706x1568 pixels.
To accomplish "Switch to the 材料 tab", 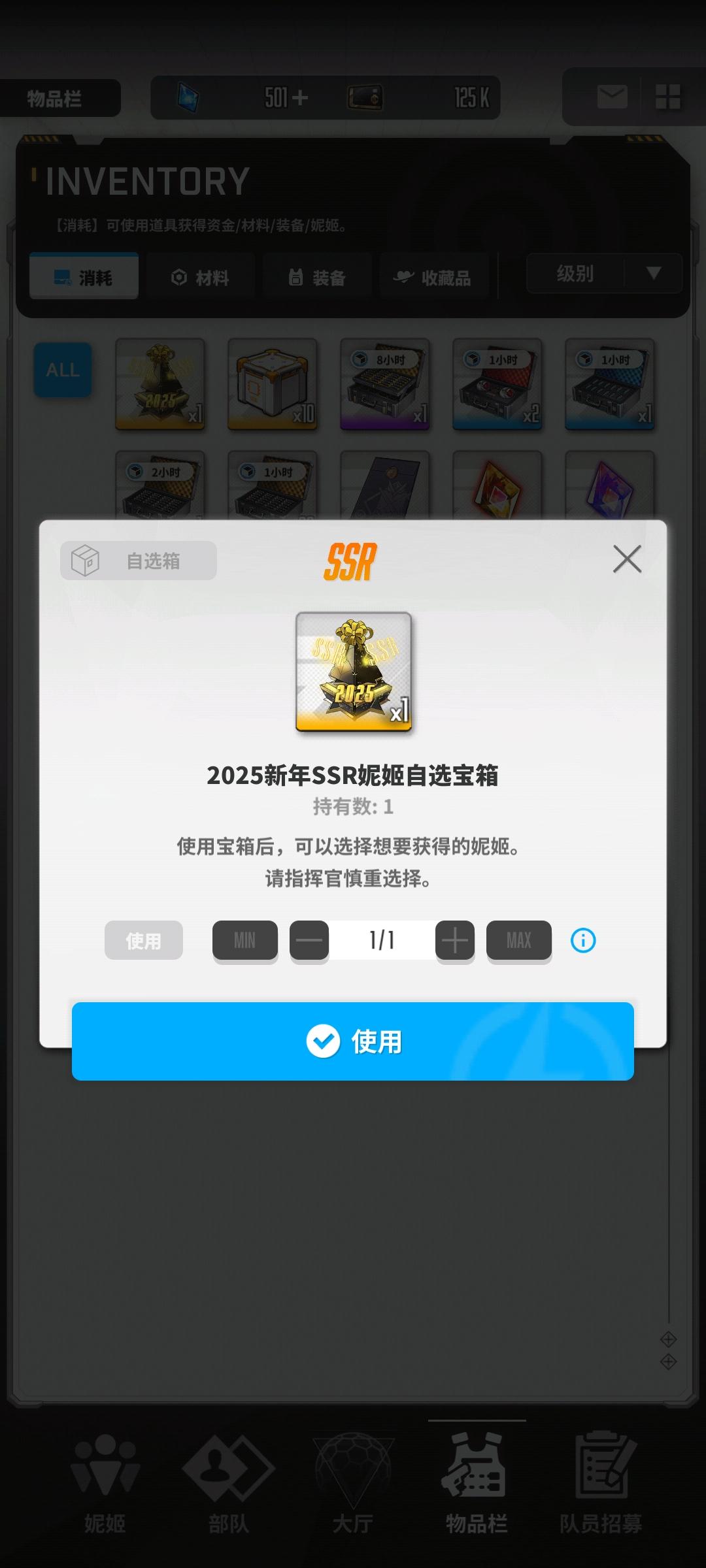I will point(201,276).
